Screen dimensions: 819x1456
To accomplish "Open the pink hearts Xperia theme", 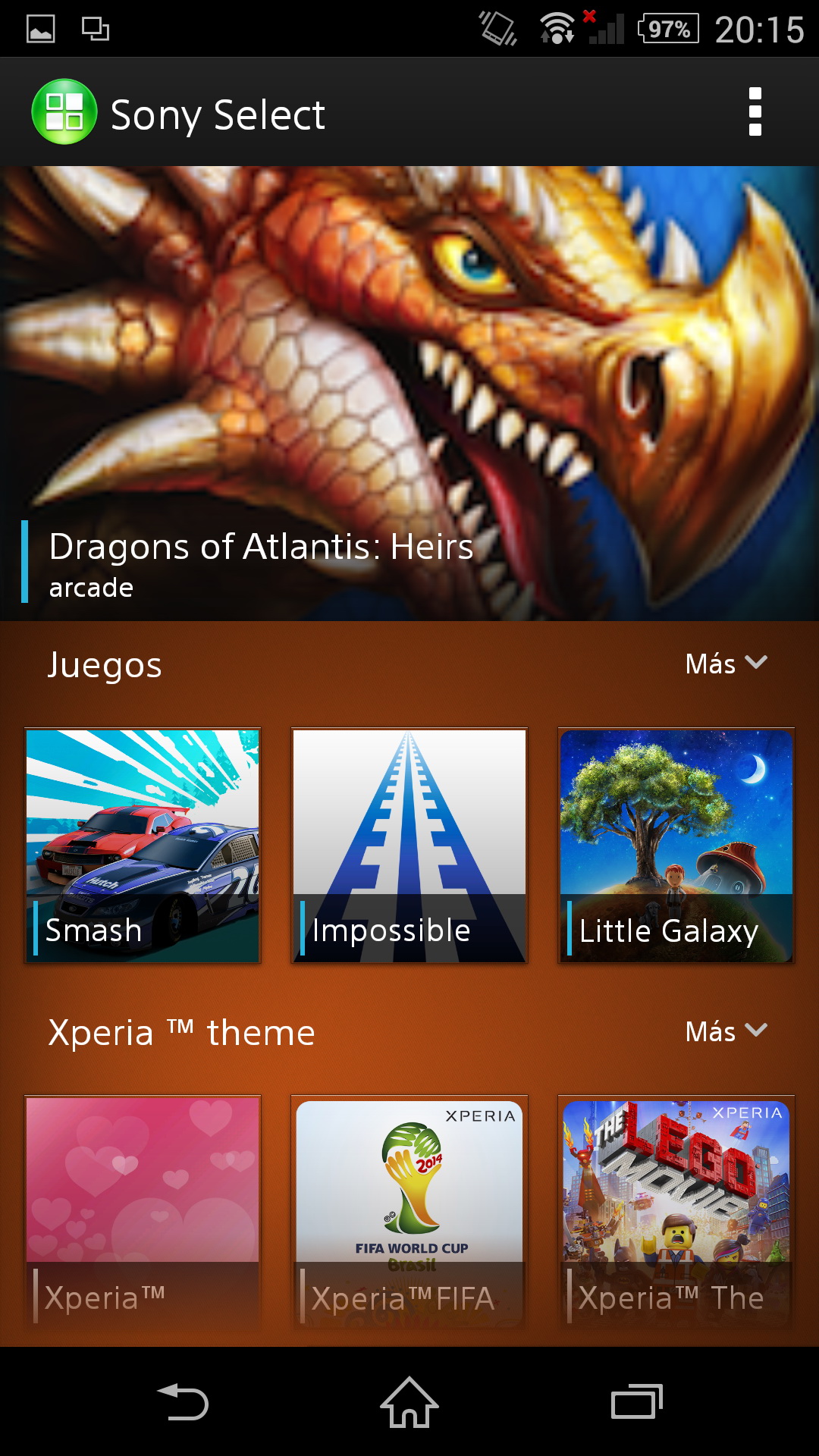I will (x=143, y=1211).
